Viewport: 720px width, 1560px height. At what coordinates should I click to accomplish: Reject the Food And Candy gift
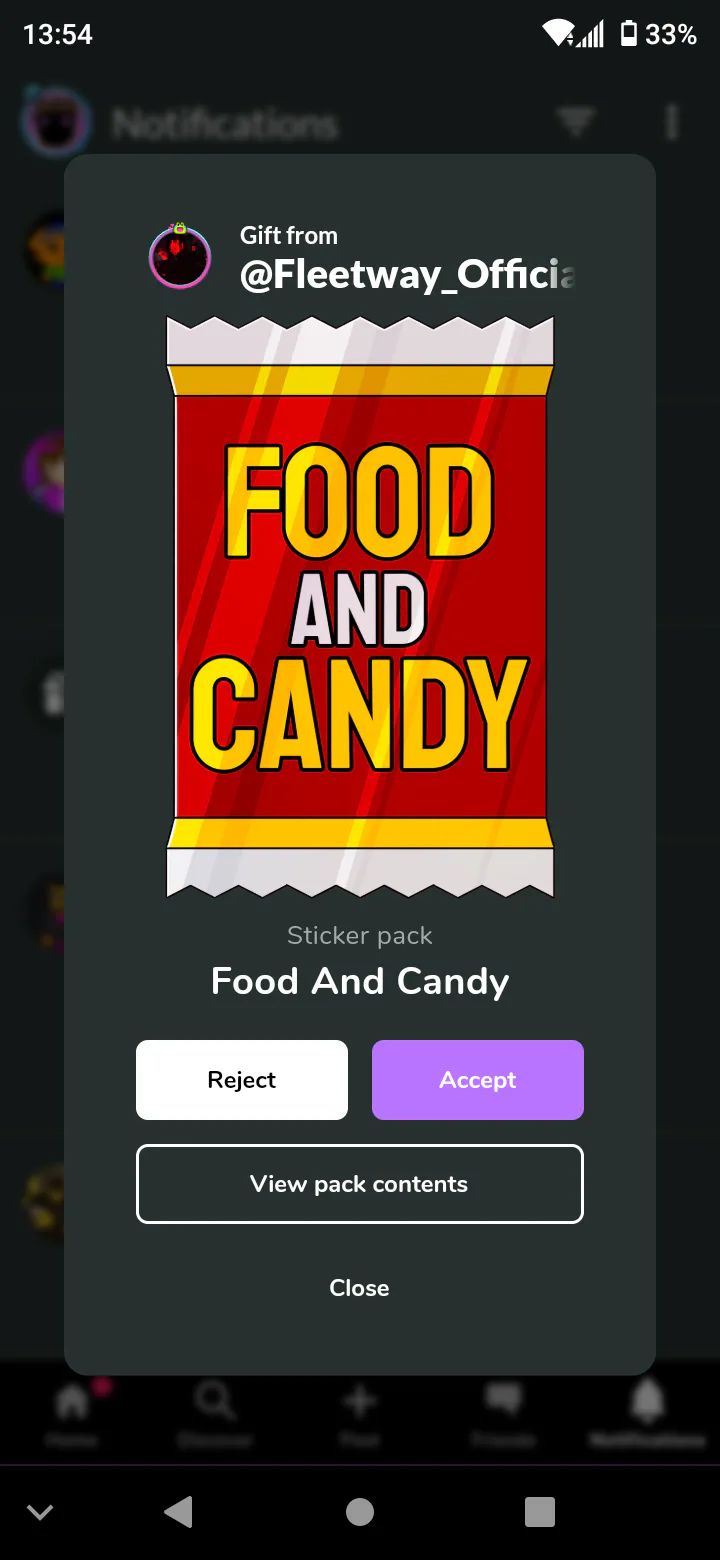tap(242, 1080)
